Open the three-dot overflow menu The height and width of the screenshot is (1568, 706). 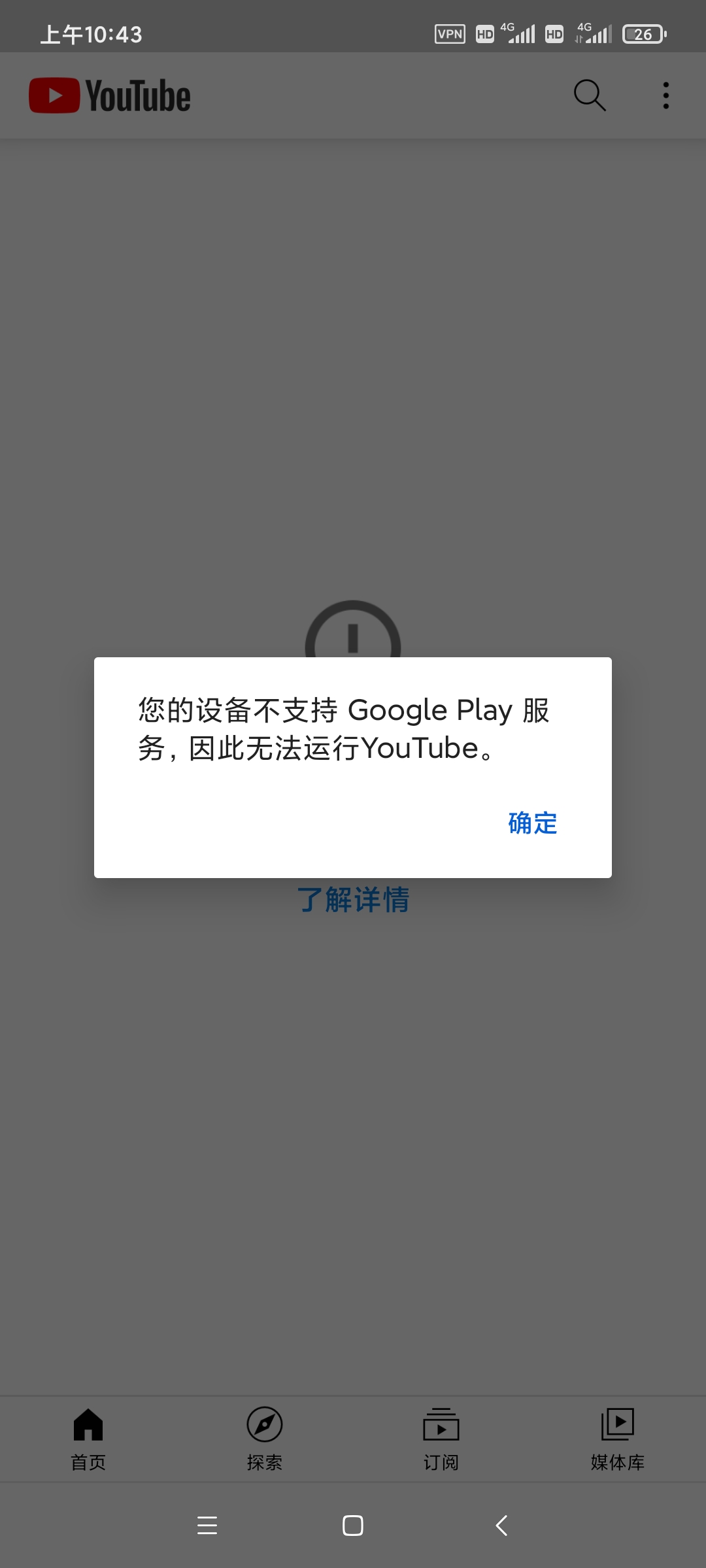pos(666,95)
